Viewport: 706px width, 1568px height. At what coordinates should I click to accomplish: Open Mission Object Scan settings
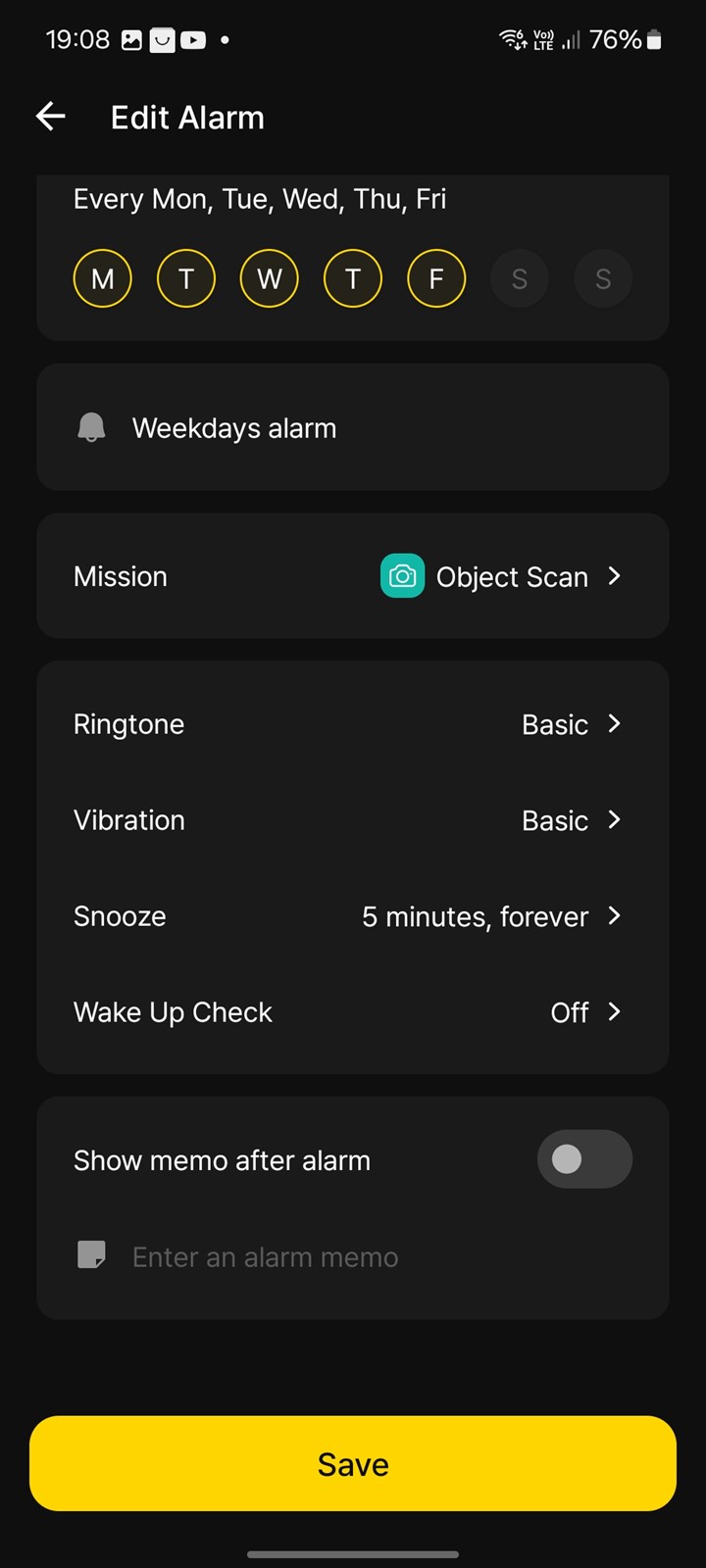[353, 576]
